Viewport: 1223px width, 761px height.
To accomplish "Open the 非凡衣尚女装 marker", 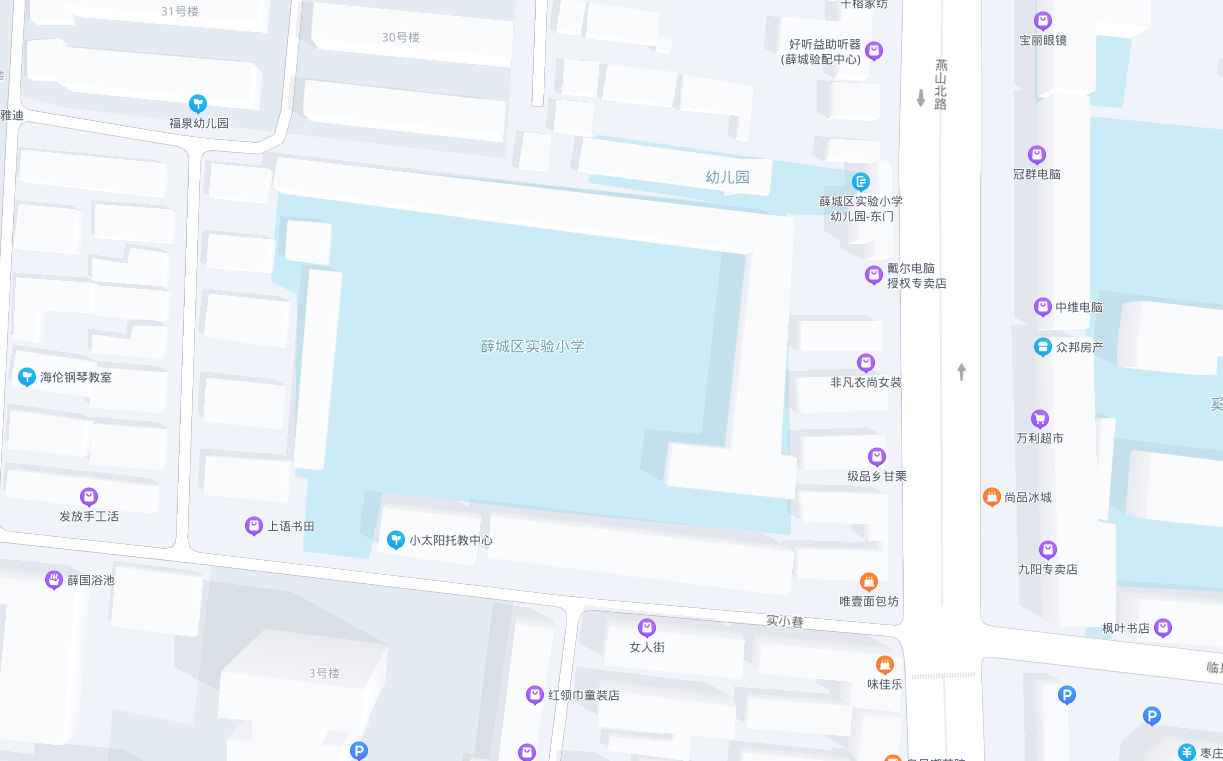I will (x=866, y=362).
